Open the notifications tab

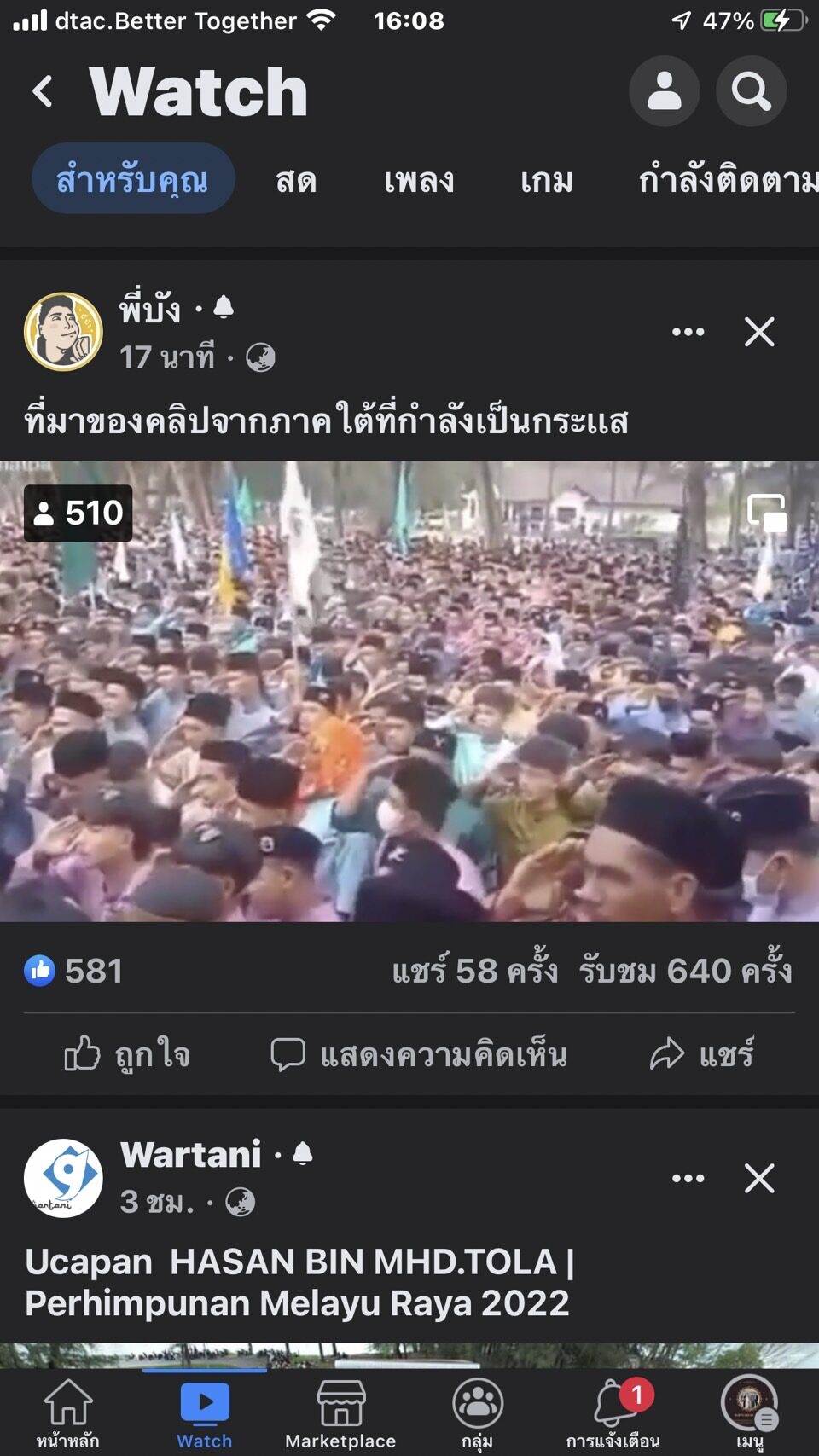tap(613, 1414)
